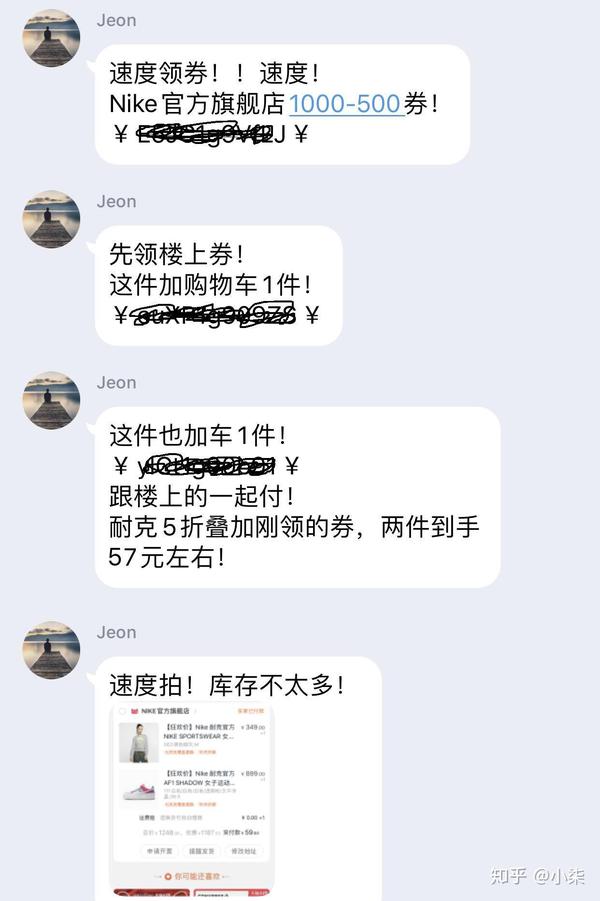Open Jeon's avatar next to the 先领楼上券 message

click(x=52, y=219)
